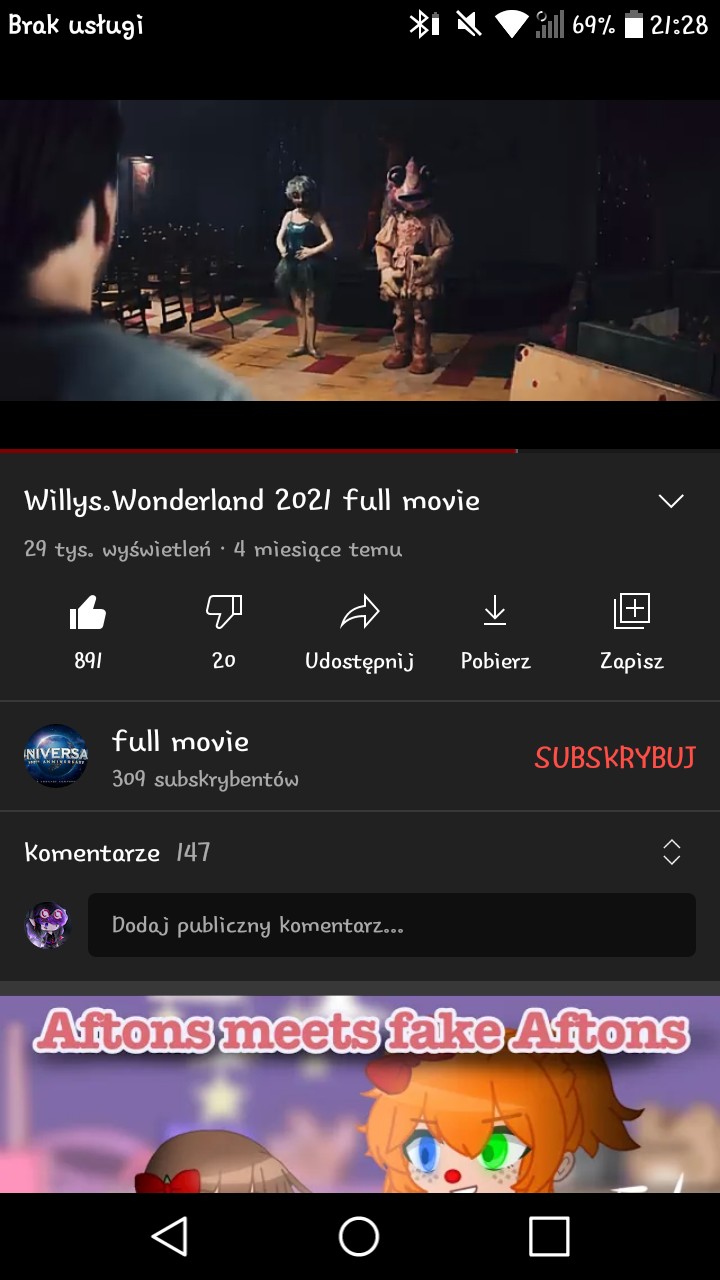Go back with the system back button
Viewport: 720px width, 1280px height.
point(169,1236)
